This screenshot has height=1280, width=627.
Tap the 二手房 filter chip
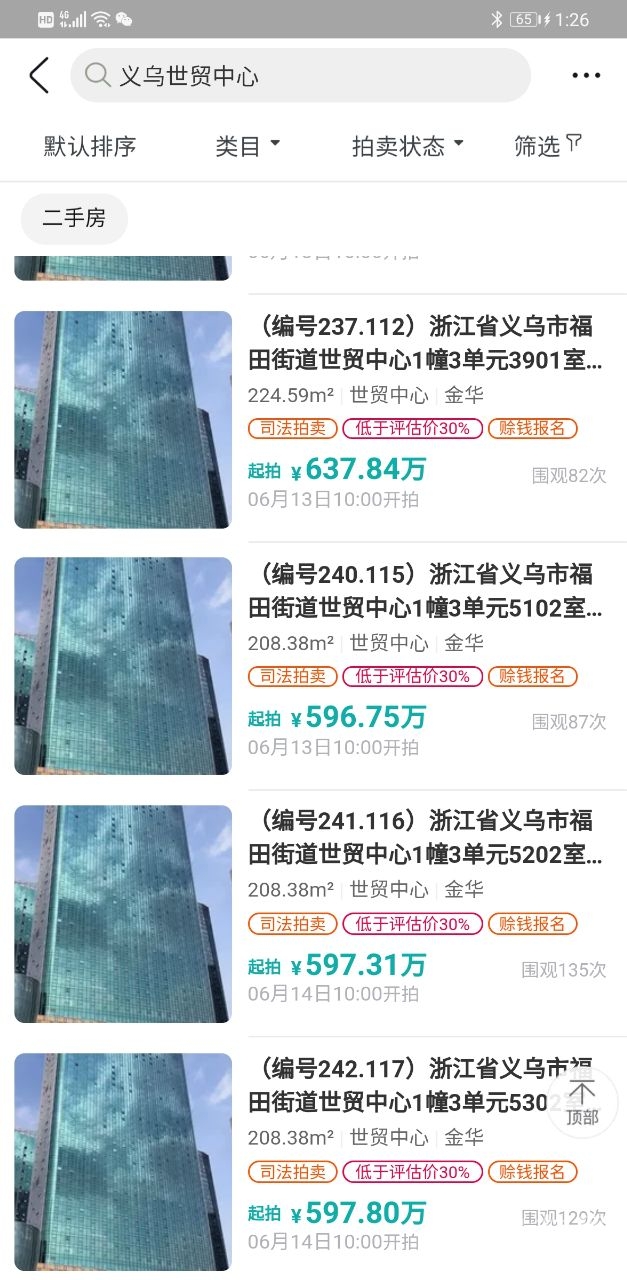[x=74, y=218]
